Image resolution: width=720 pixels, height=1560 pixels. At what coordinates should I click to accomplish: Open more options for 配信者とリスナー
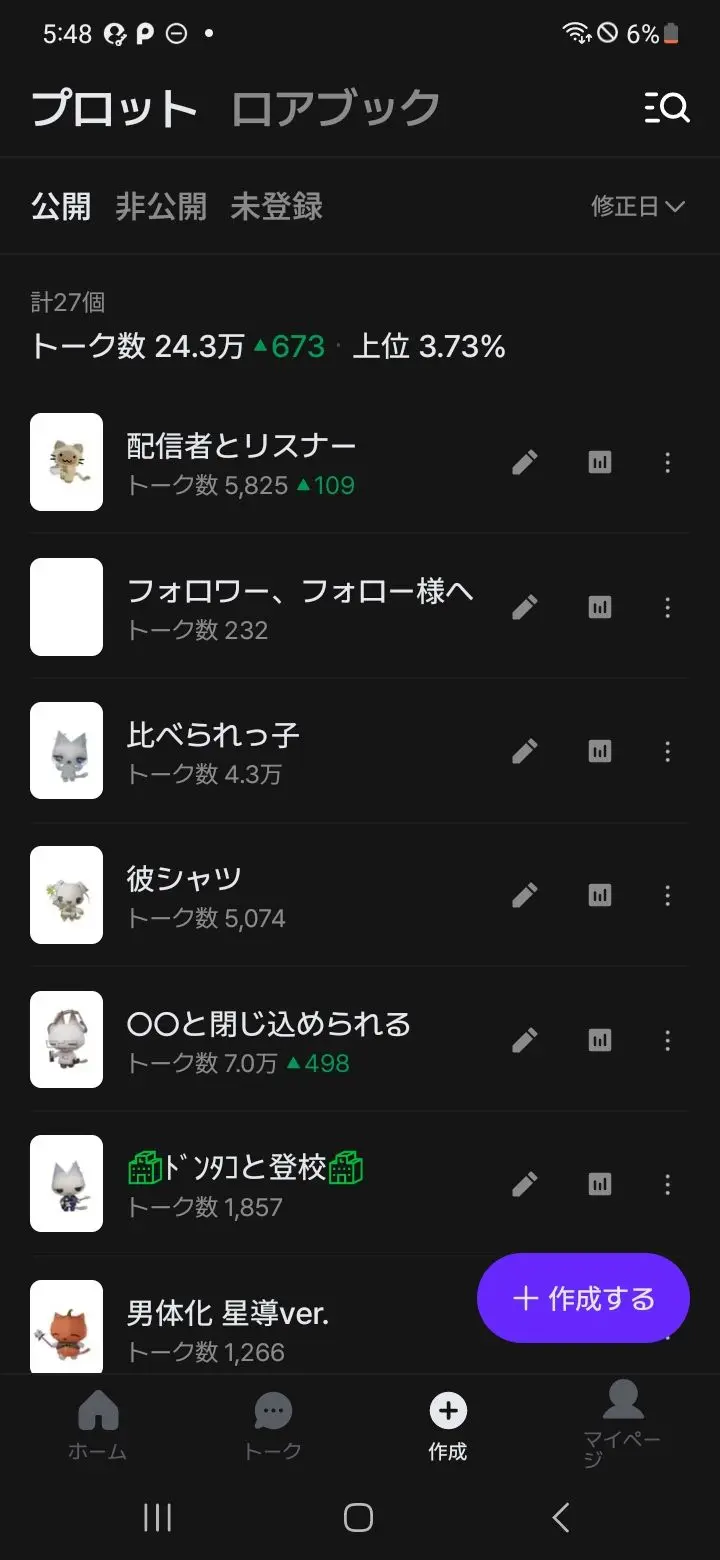(x=668, y=462)
